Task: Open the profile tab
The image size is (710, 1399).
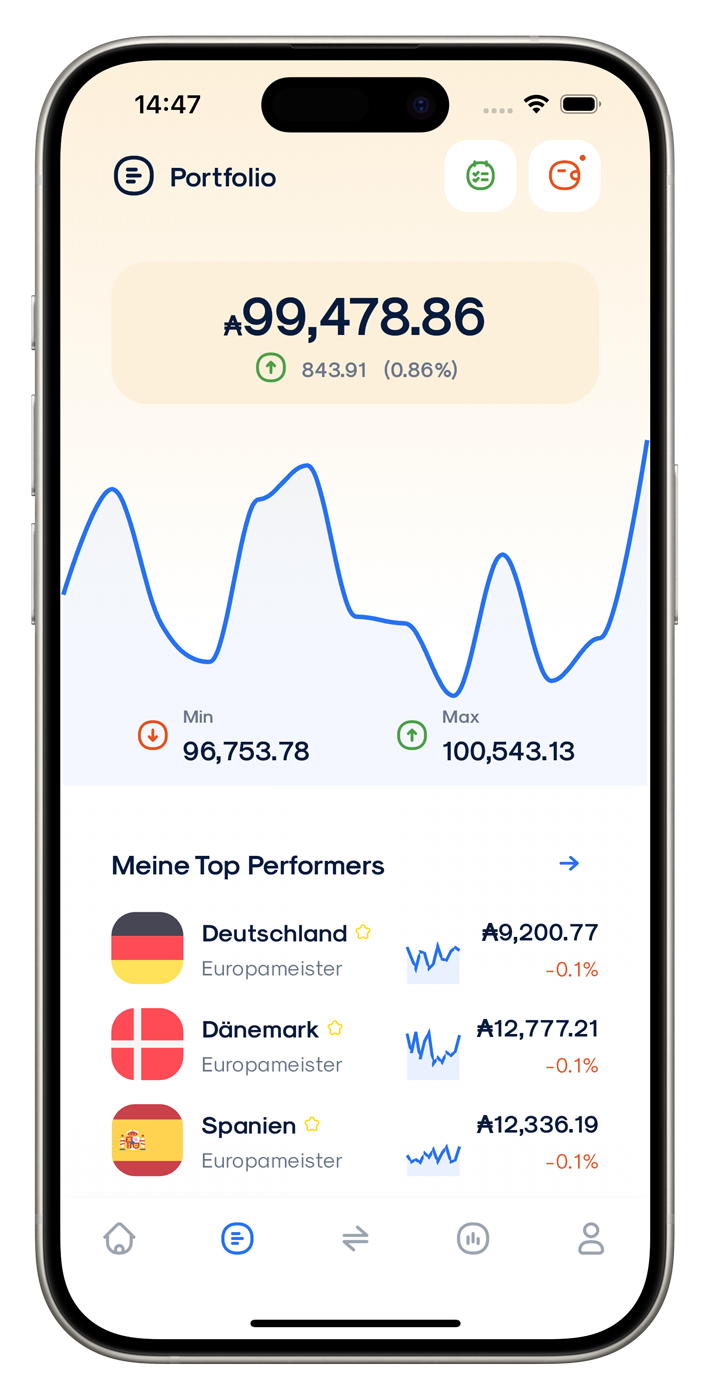Action: point(591,1239)
